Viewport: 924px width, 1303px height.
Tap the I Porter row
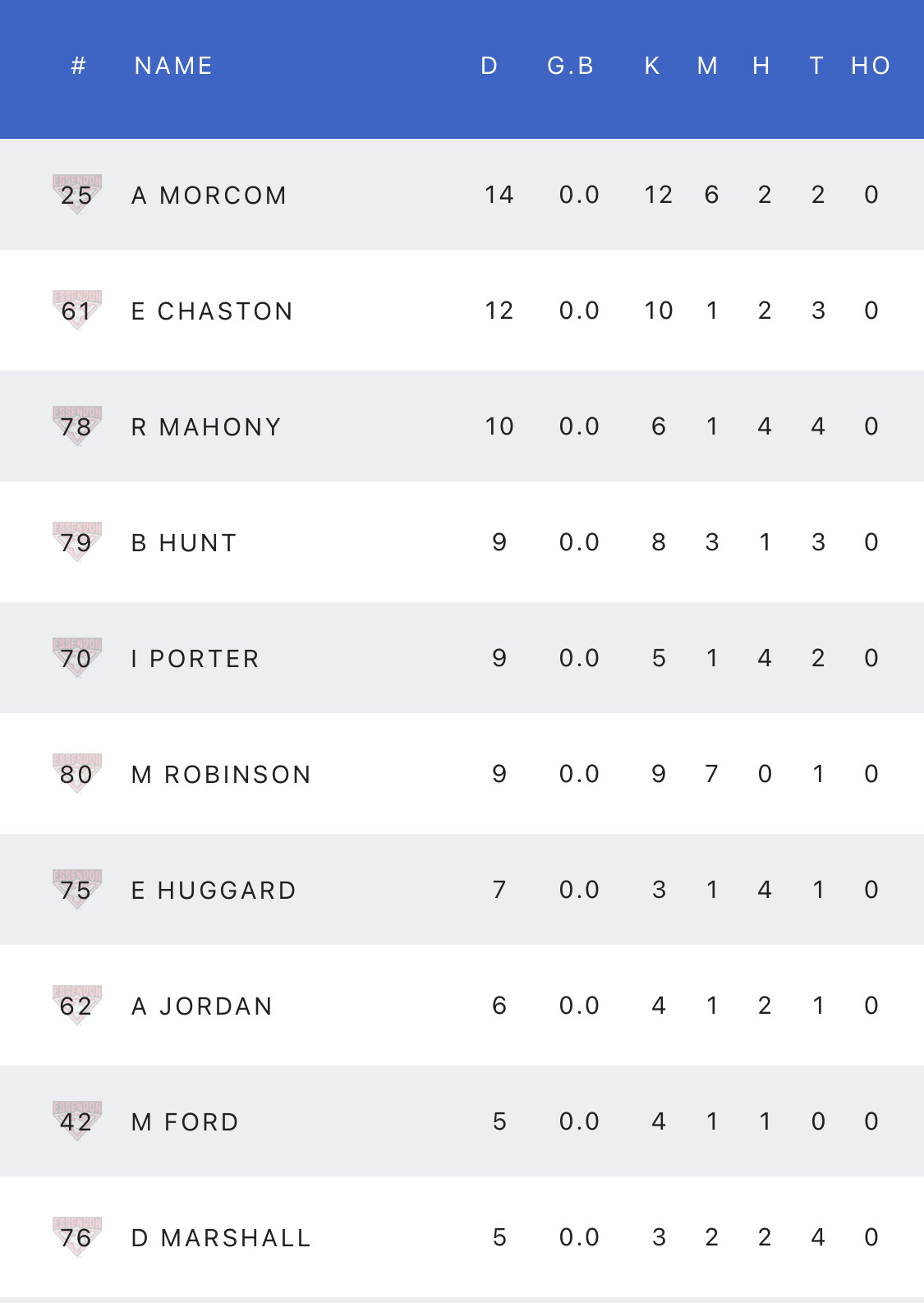195,659
